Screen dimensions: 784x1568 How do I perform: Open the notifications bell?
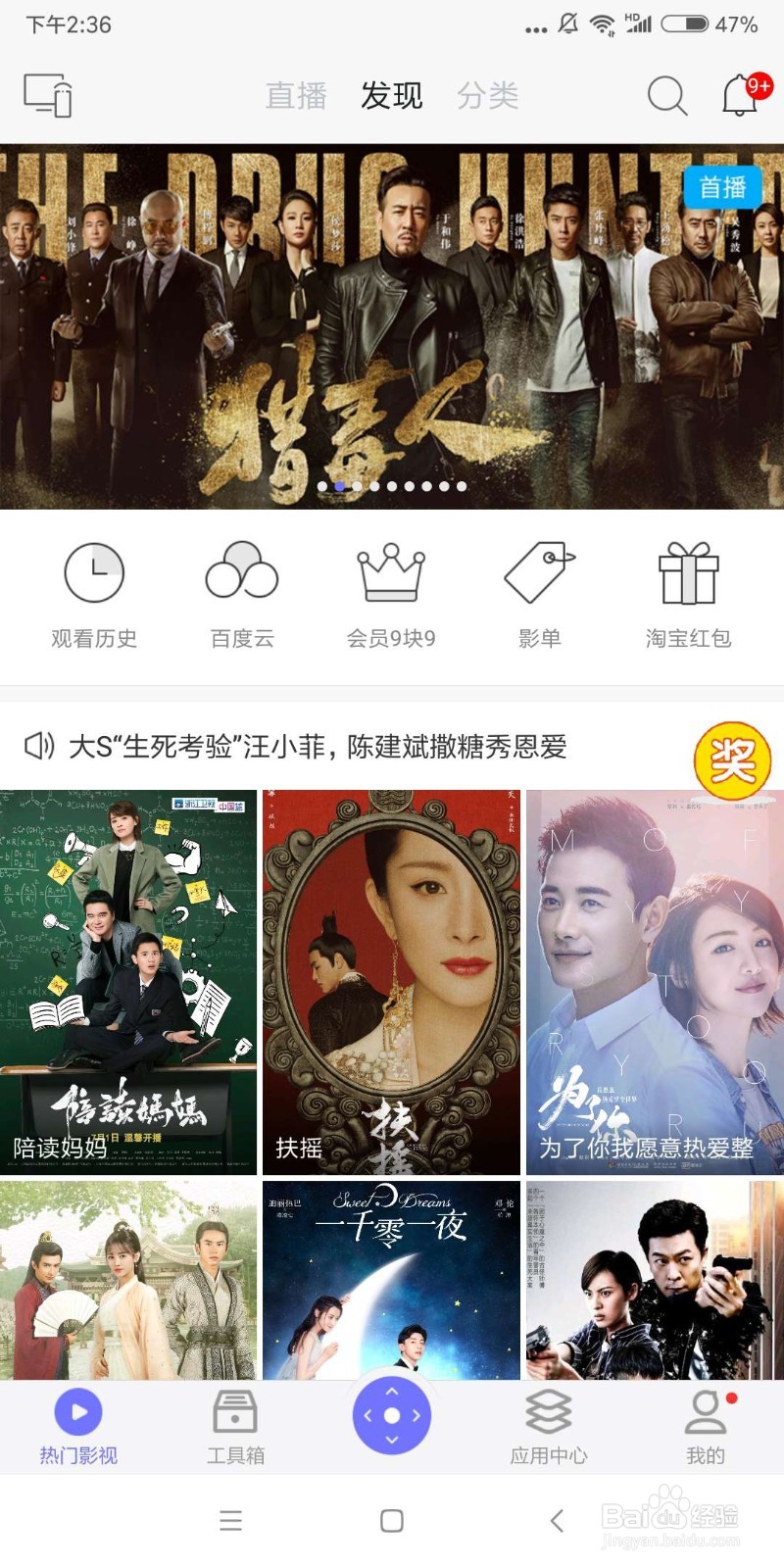[742, 95]
